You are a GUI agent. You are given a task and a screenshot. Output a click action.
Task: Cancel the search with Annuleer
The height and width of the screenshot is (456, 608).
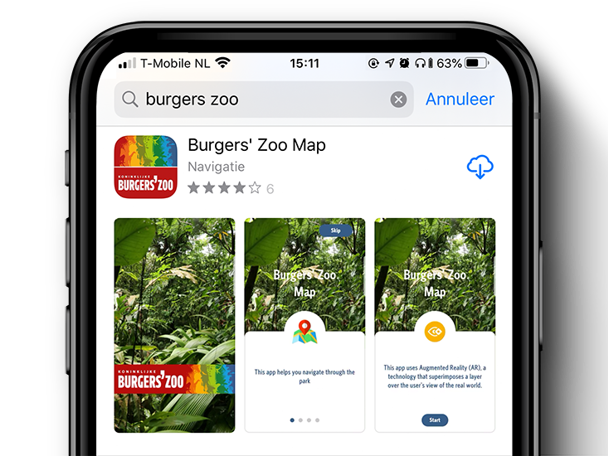pyautogui.click(x=460, y=99)
